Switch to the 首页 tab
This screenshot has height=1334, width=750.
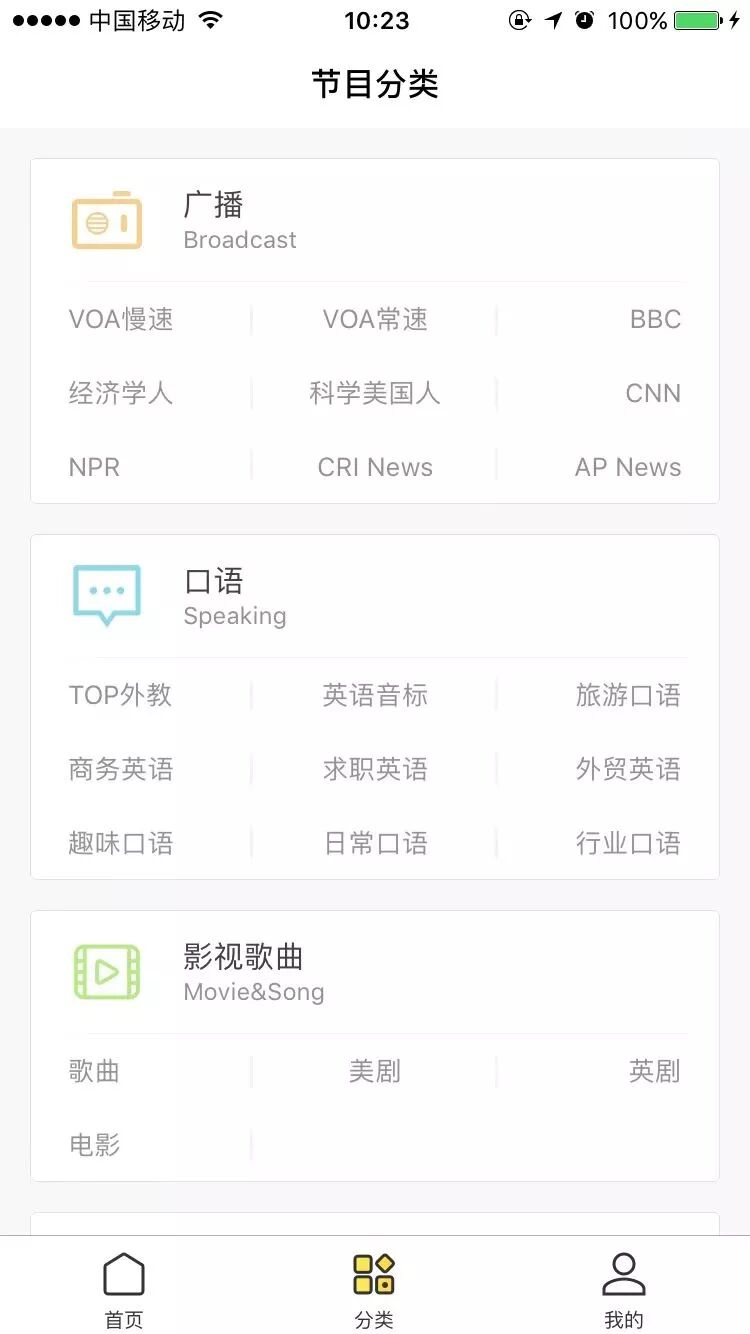(x=124, y=1290)
